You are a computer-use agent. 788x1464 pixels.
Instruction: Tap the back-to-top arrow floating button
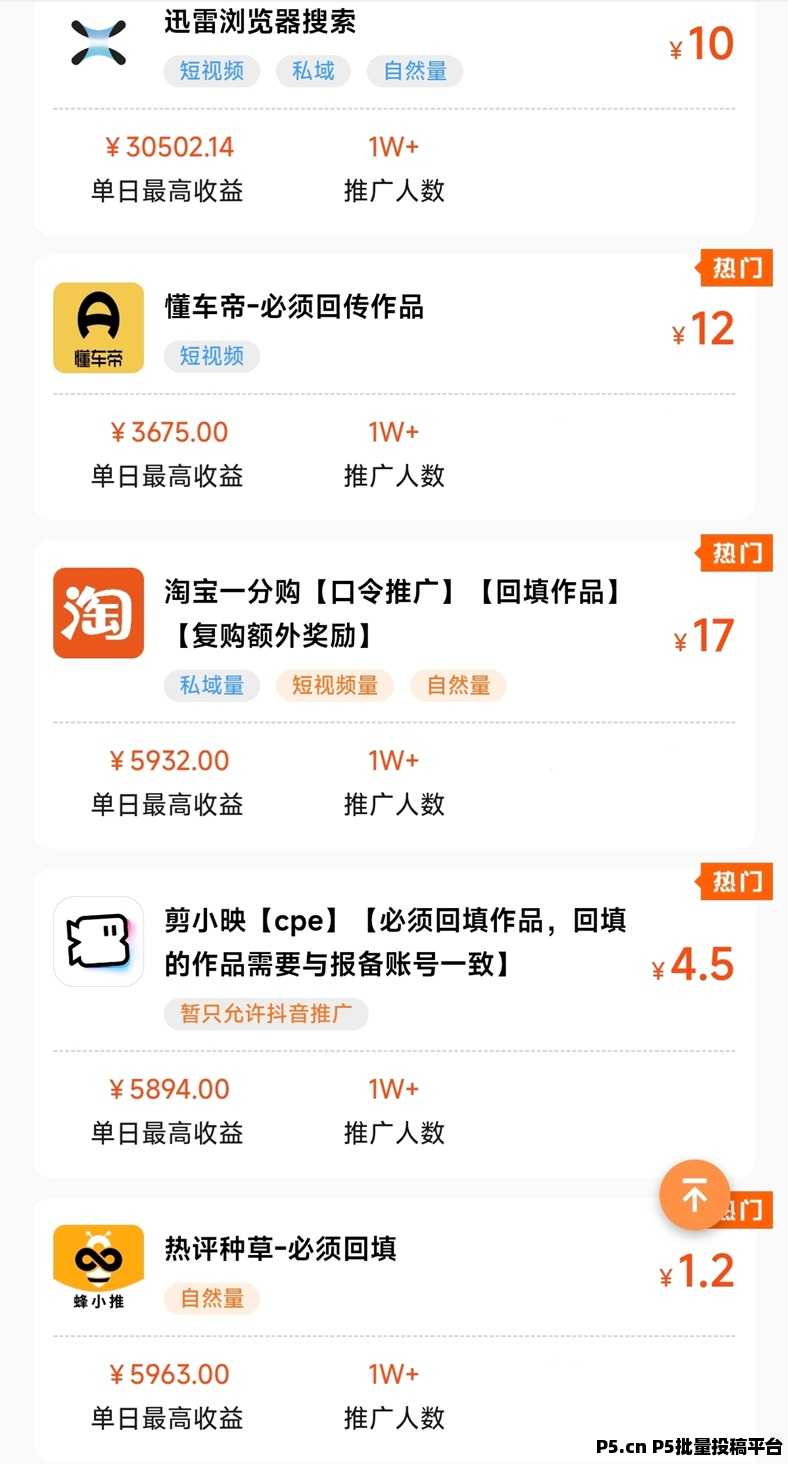click(x=695, y=1195)
